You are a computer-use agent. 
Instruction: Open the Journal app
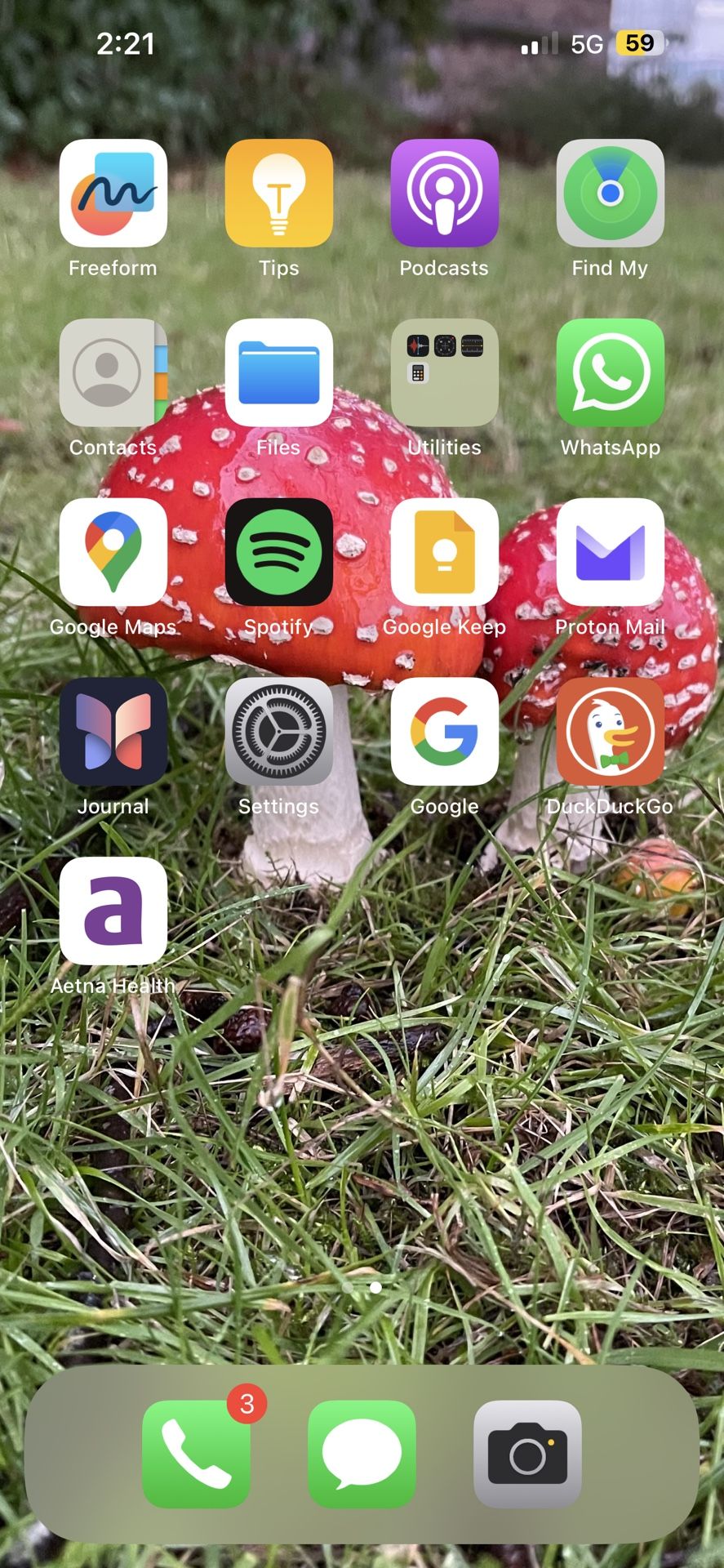(113, 732)
